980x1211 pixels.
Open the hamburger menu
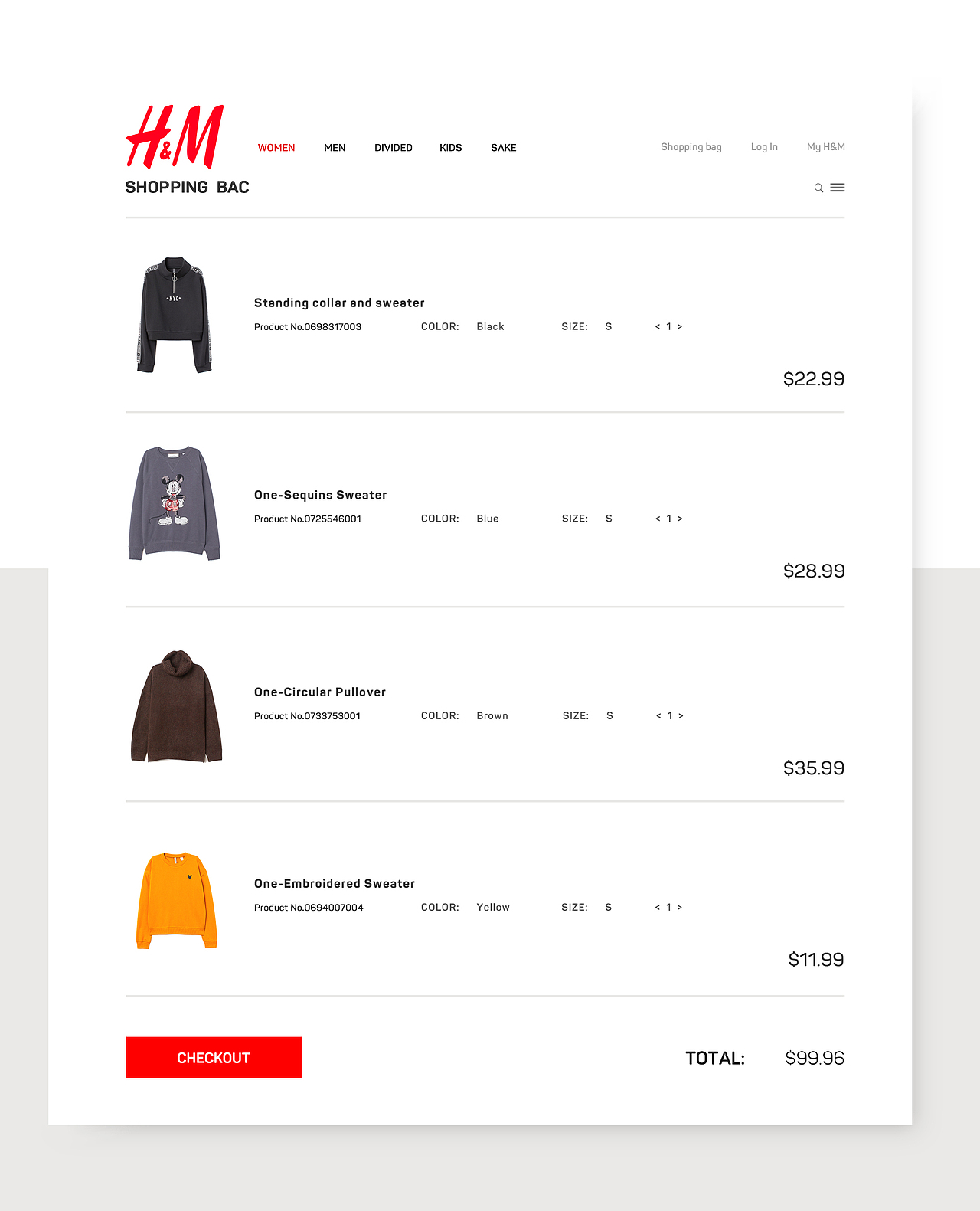(x=838, y=188)
